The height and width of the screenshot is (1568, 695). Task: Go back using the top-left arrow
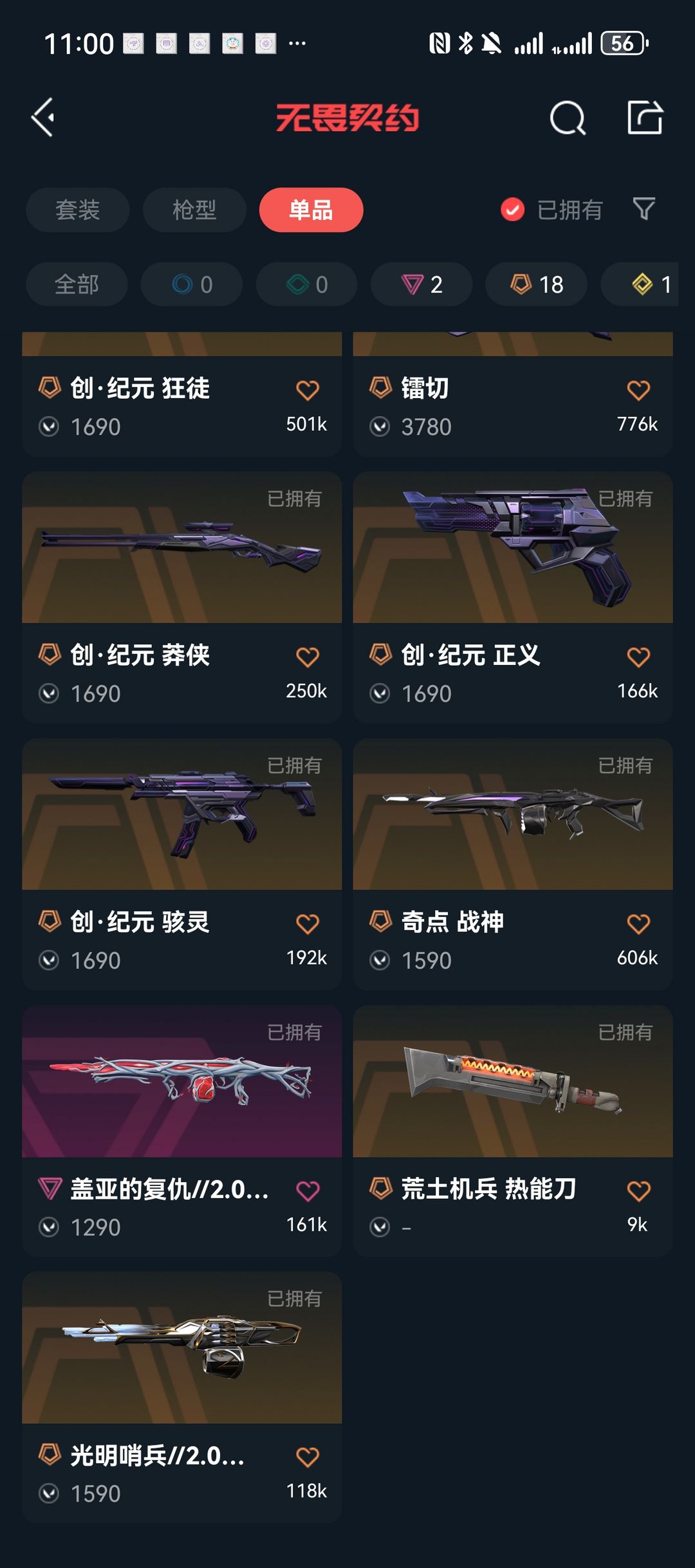click(43, 118)
